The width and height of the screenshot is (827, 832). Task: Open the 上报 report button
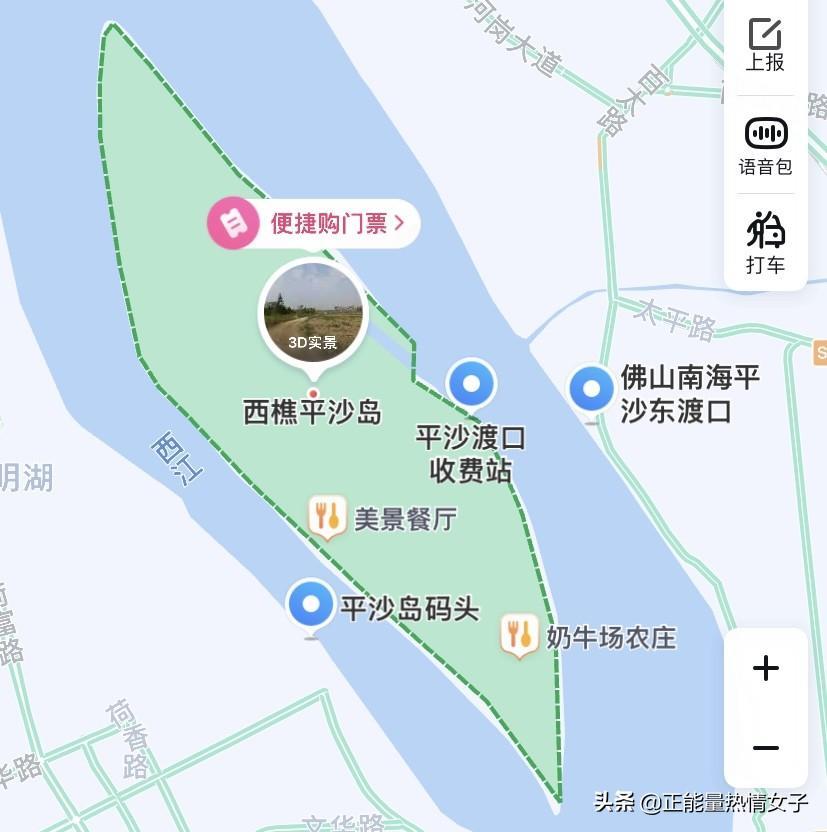[x=765, y=45]
